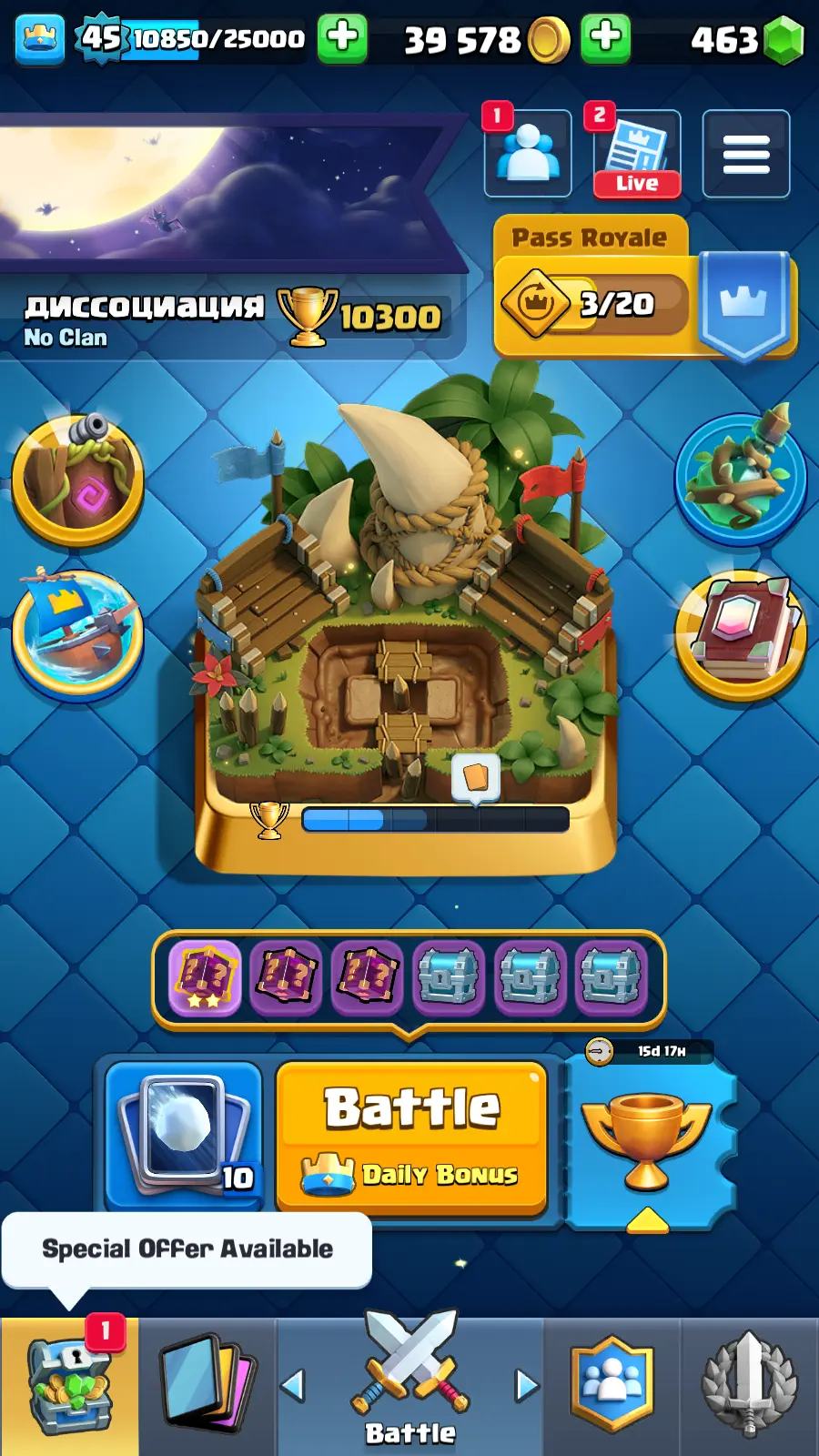This screenshot has width=819, height=1456.
Task: Open the friends icon with notification
Action: tap(529, 154)
